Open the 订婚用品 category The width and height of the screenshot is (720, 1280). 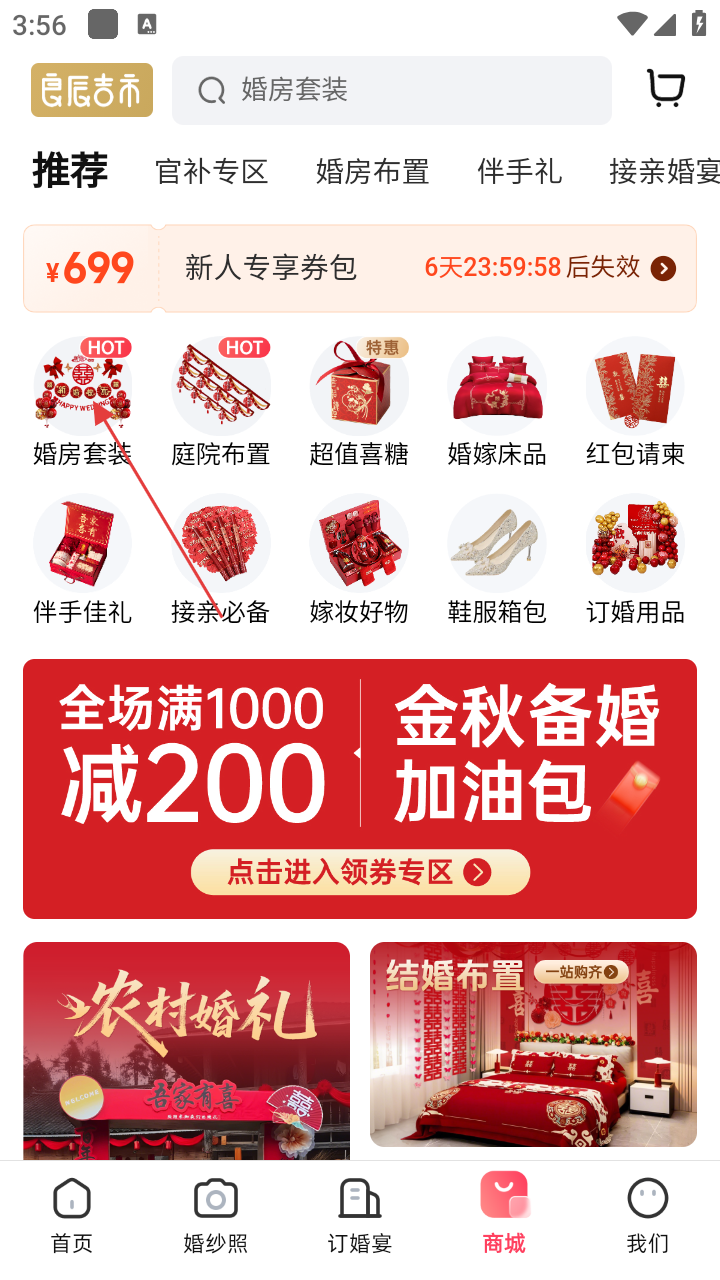pyautogui.click(x=635, y=558)
